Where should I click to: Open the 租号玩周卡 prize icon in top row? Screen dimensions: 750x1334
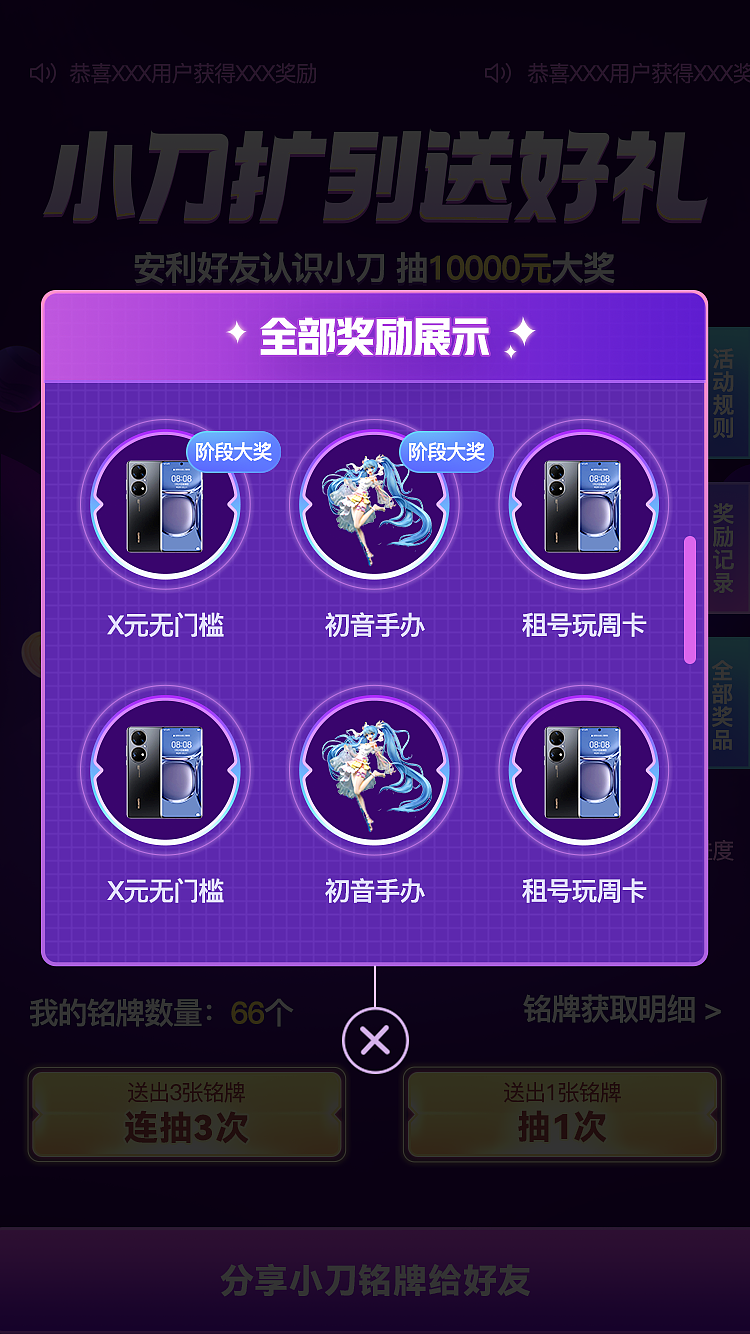point(583,506)
